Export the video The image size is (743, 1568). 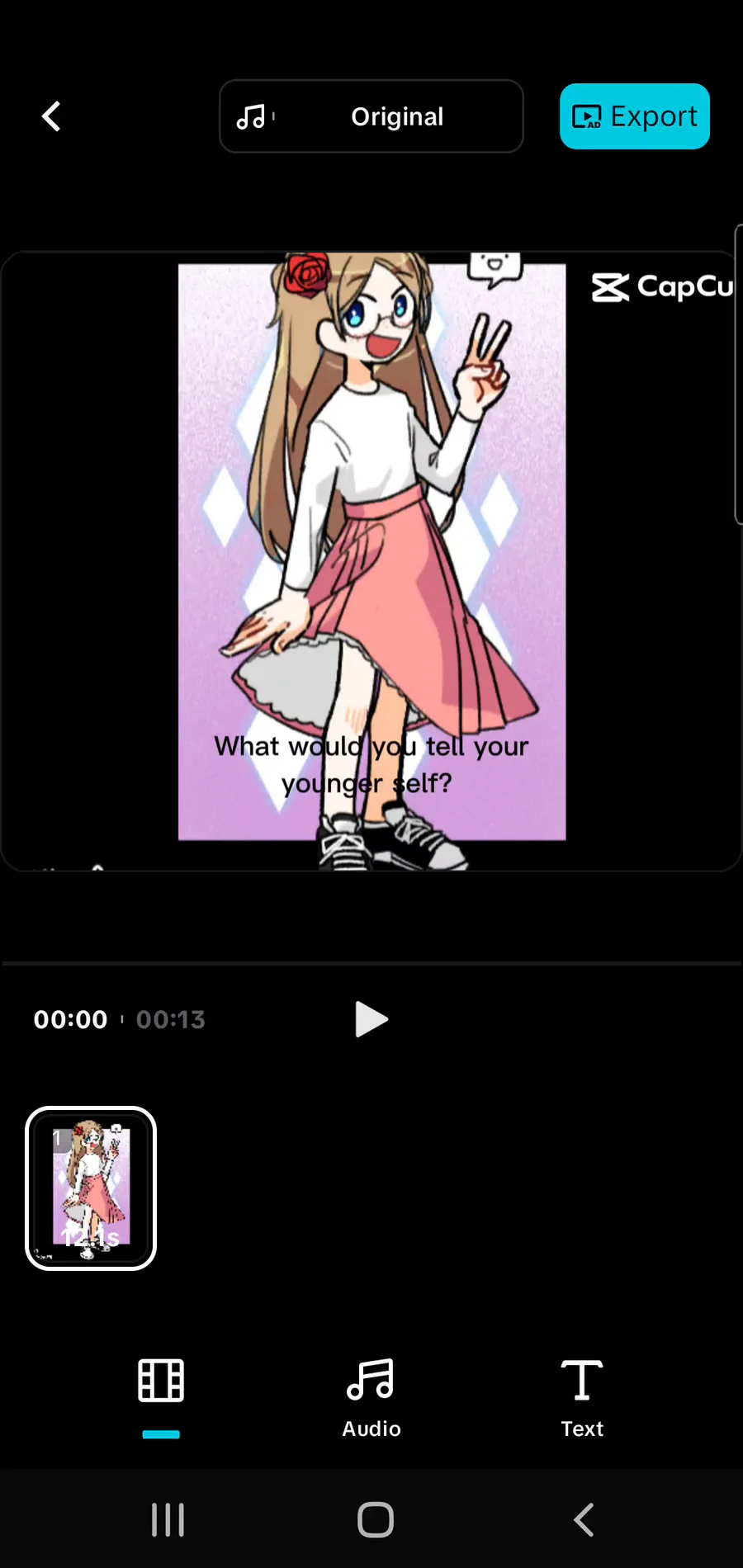point(634,116)
